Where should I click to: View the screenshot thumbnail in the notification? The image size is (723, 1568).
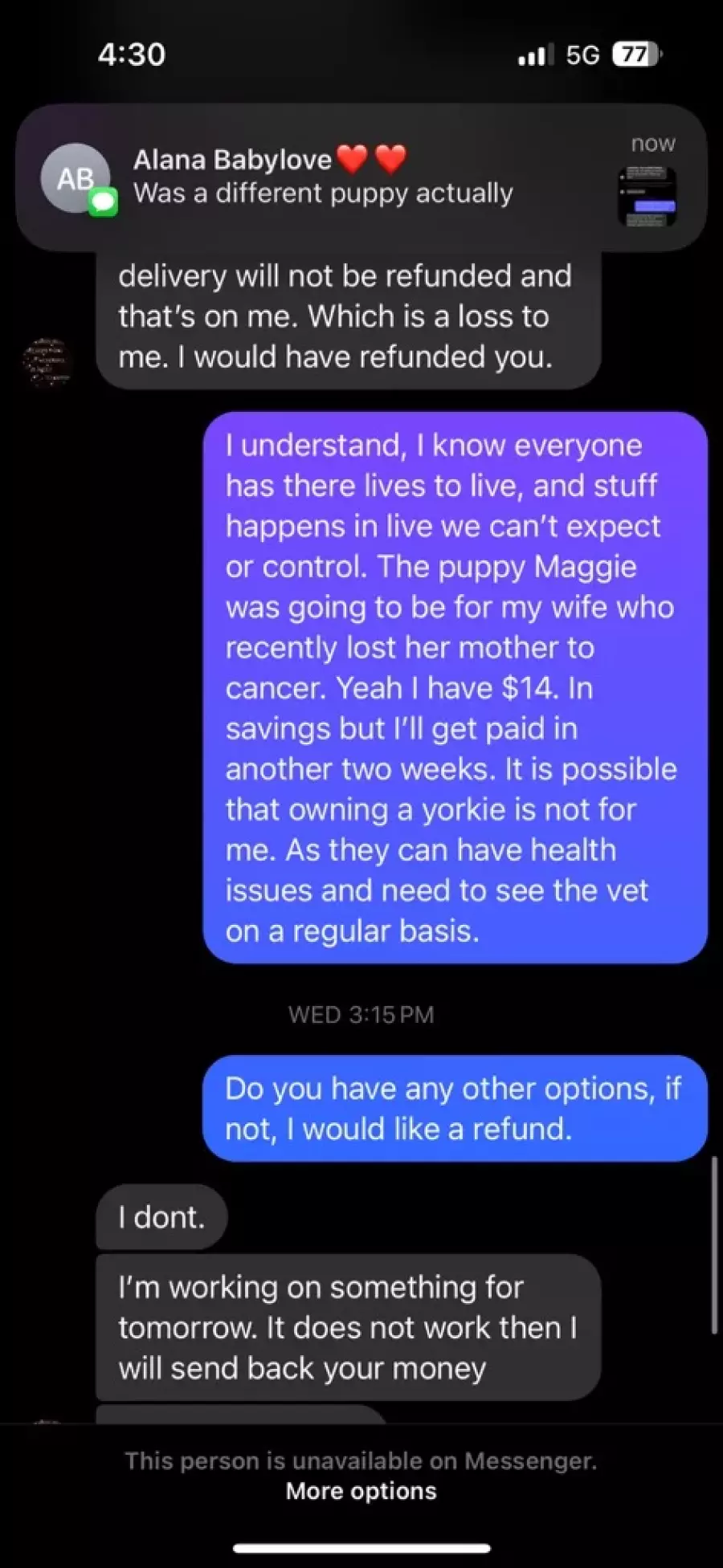tap(647, 197)
